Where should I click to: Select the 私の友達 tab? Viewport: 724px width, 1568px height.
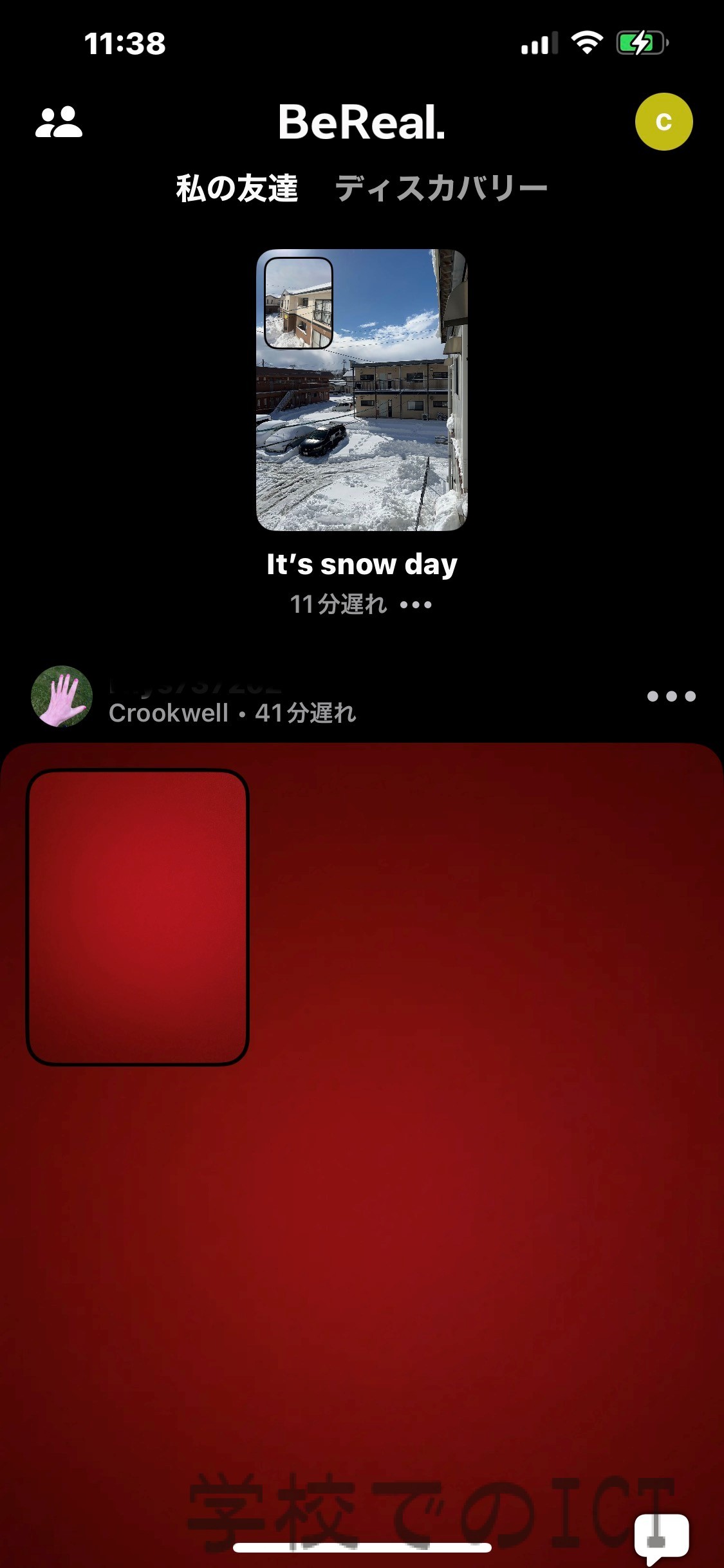[237, 189]
